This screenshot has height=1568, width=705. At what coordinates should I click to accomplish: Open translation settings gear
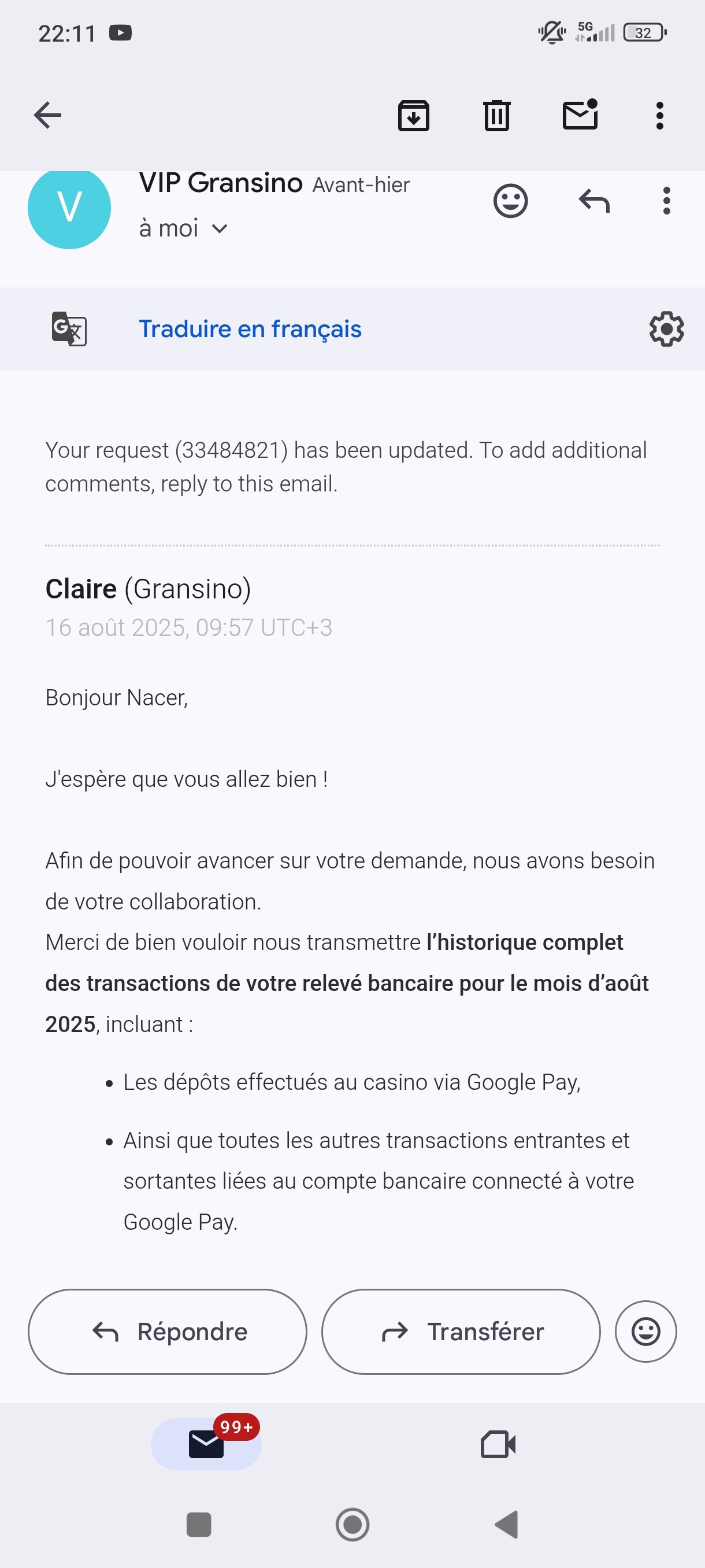point(667,330)
